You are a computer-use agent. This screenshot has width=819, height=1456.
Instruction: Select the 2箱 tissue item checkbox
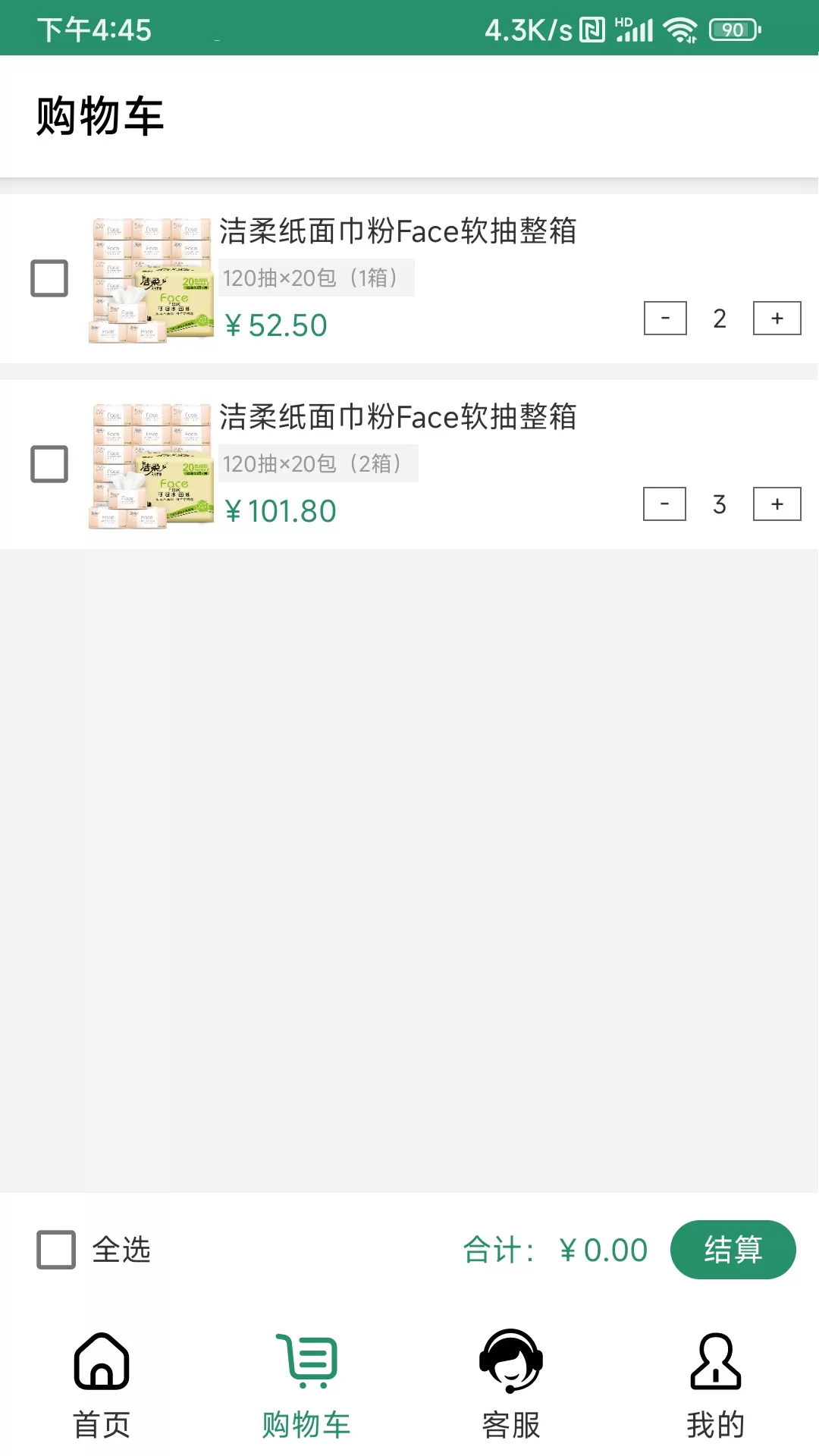tap(49, 464)
